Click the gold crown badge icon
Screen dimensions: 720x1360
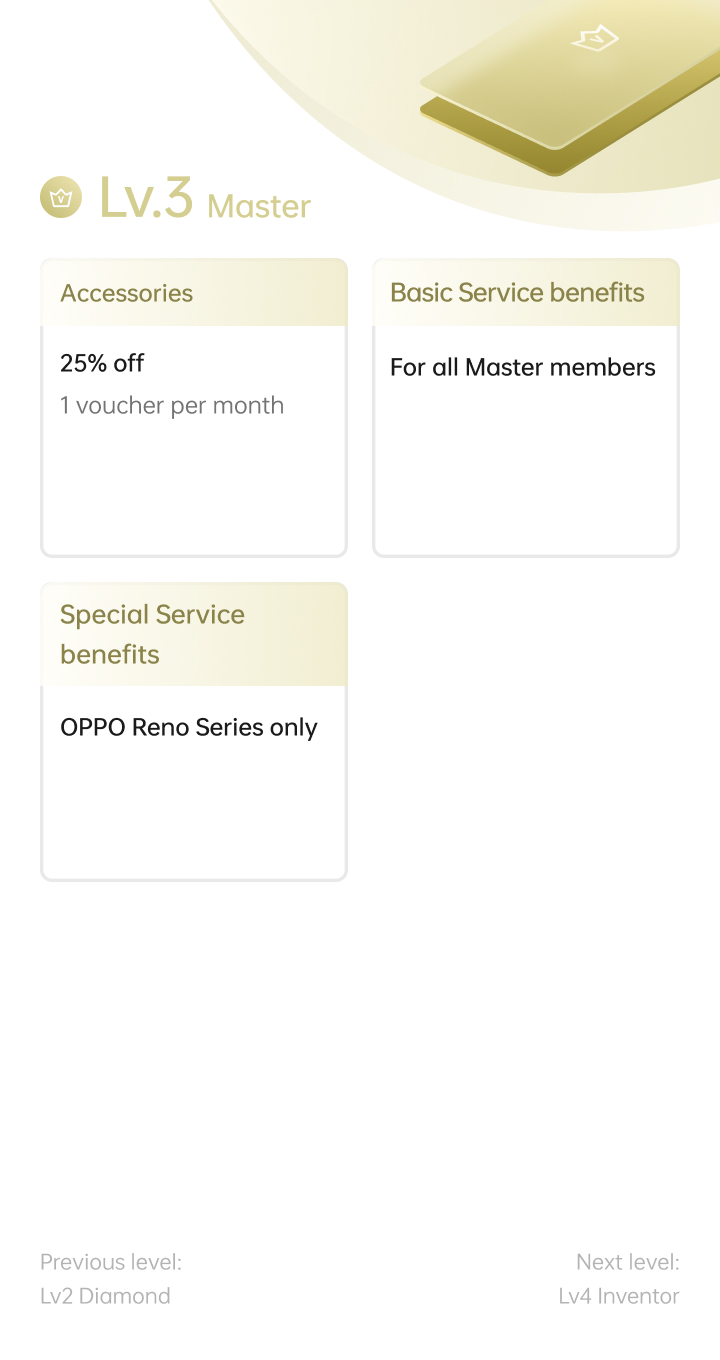pos(60,197)
